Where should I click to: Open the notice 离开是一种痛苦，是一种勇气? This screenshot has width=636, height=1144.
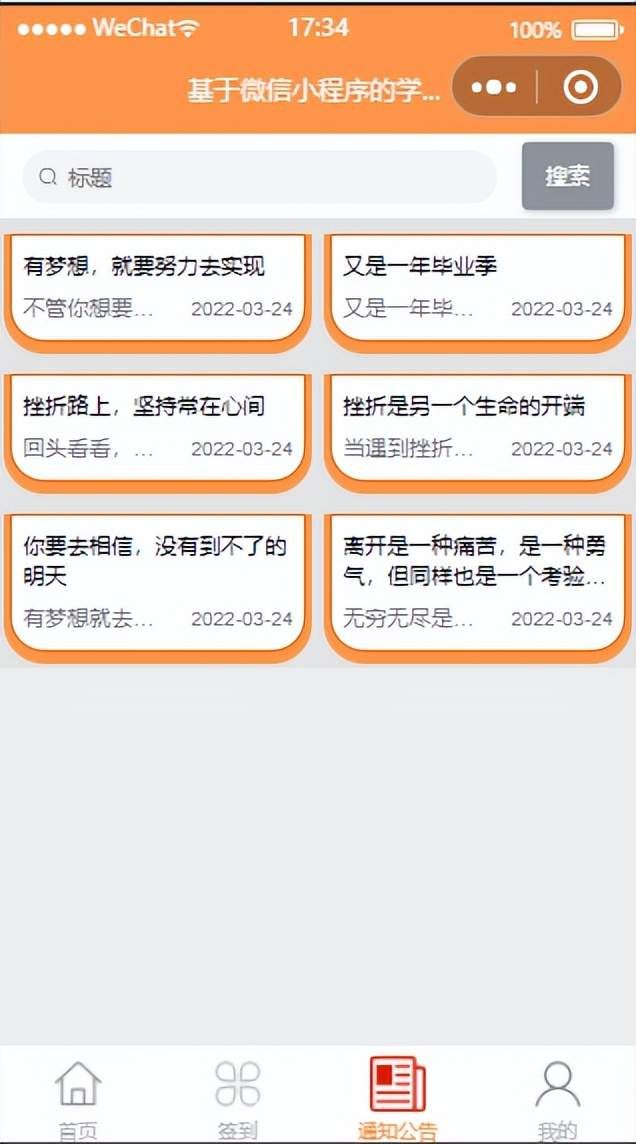478,589
